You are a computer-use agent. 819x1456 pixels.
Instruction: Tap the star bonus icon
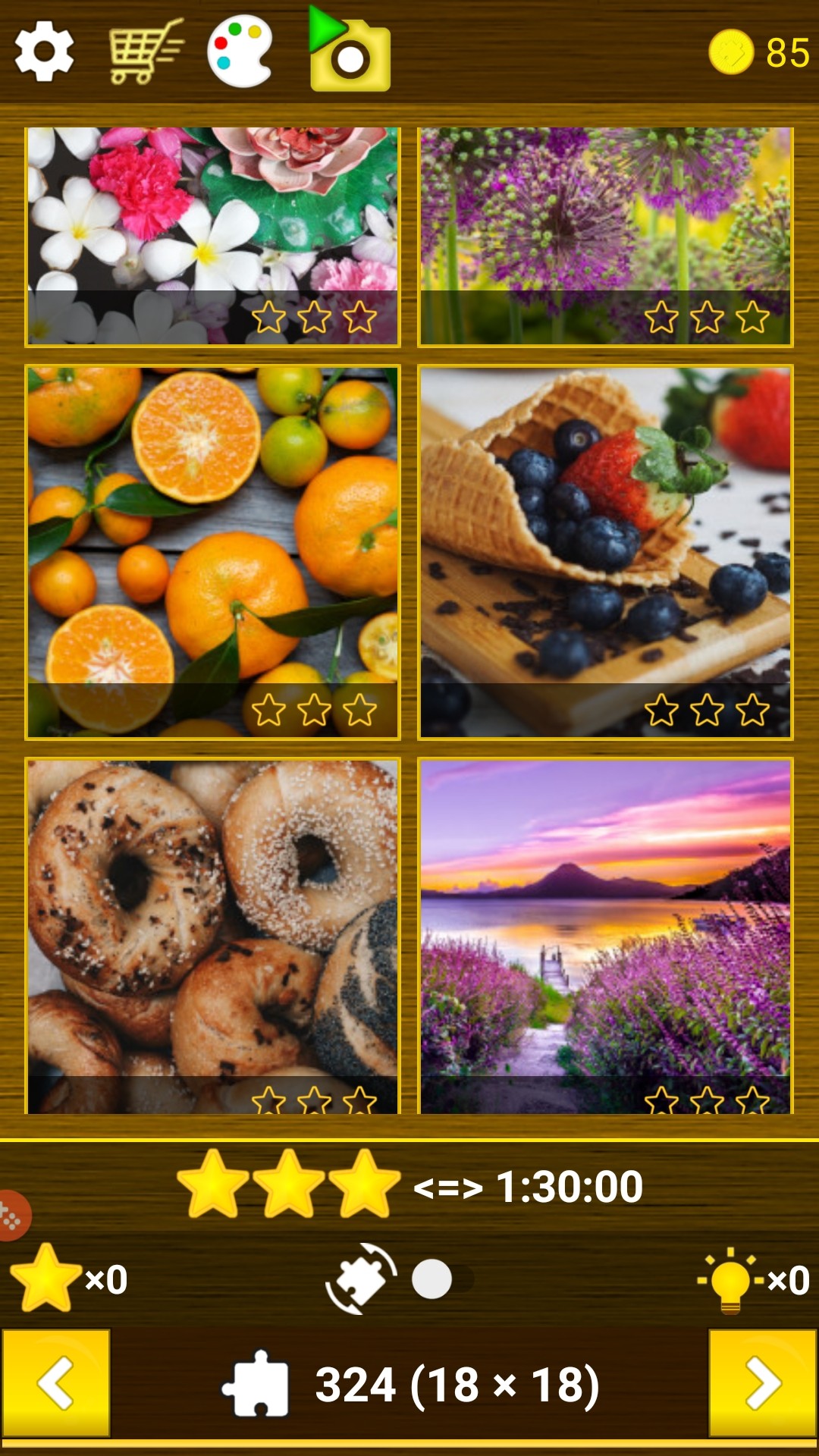45,1280
